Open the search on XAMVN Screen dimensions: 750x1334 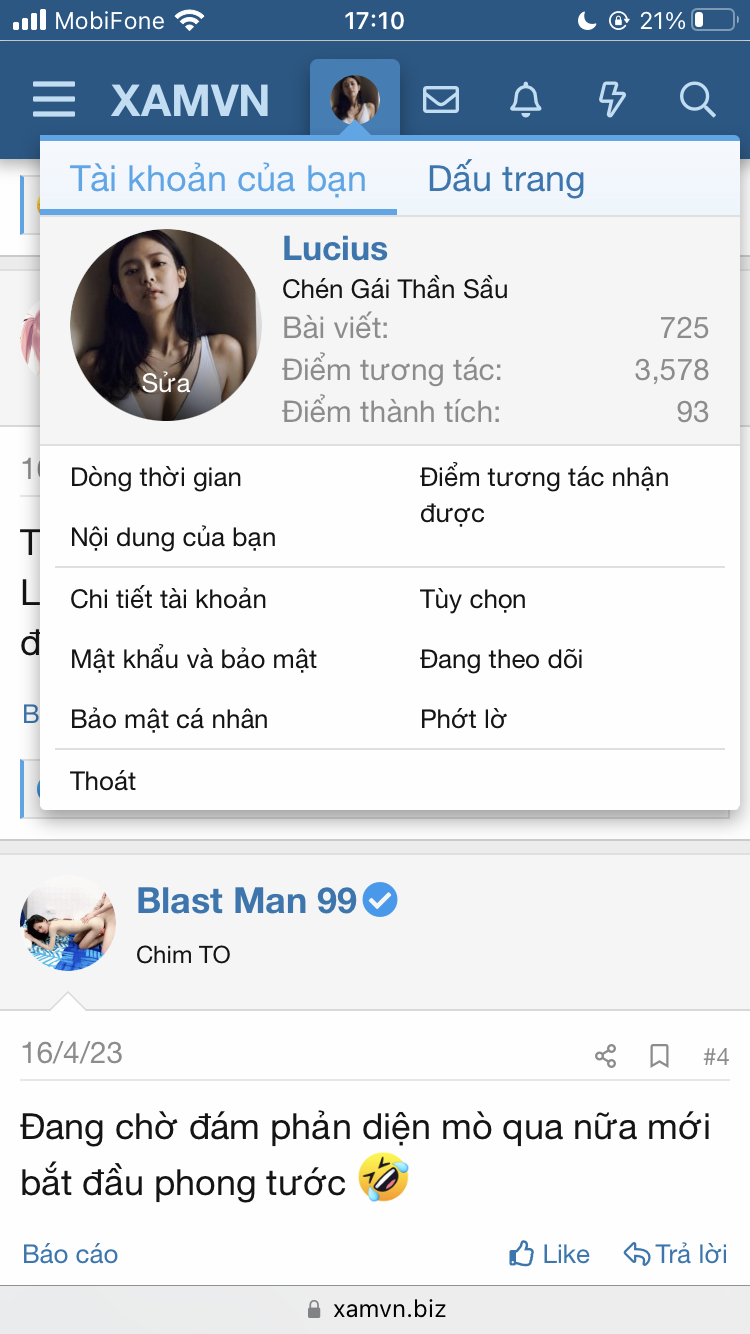(x=697, y=100)
